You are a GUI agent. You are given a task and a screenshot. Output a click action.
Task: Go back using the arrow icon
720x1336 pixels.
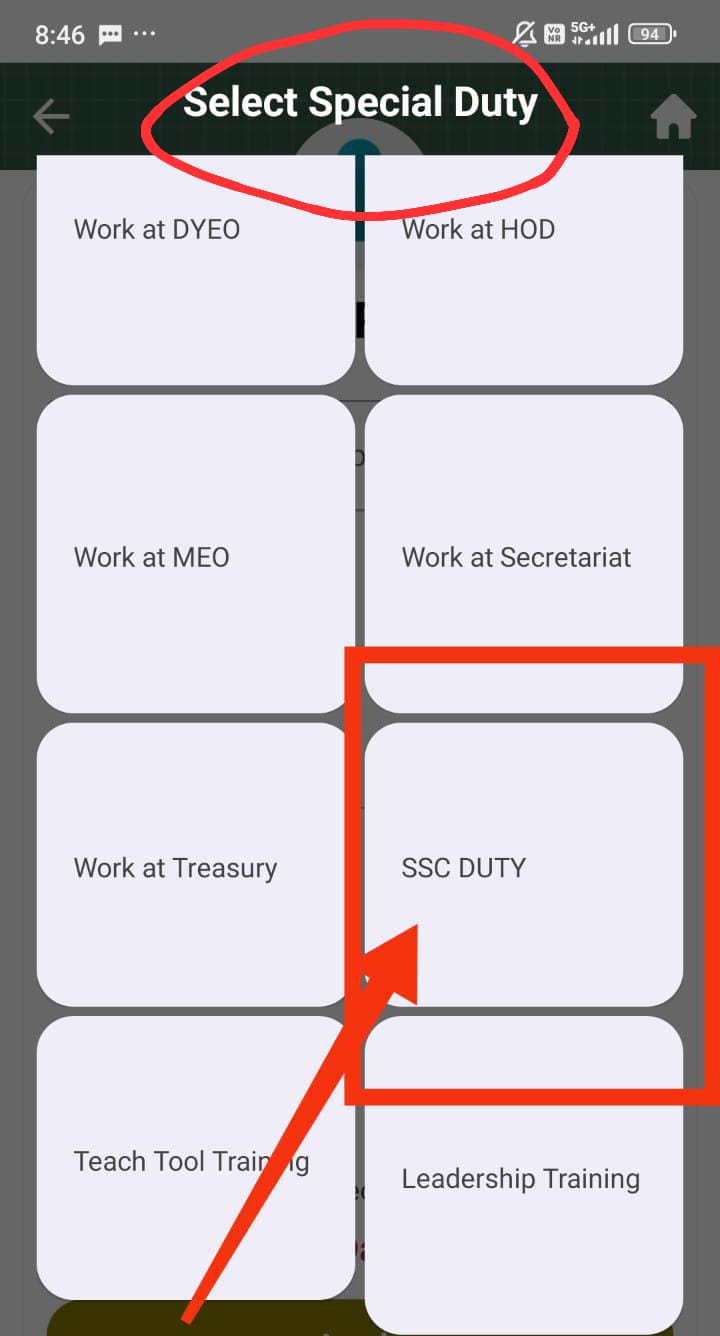click(50, 117)
